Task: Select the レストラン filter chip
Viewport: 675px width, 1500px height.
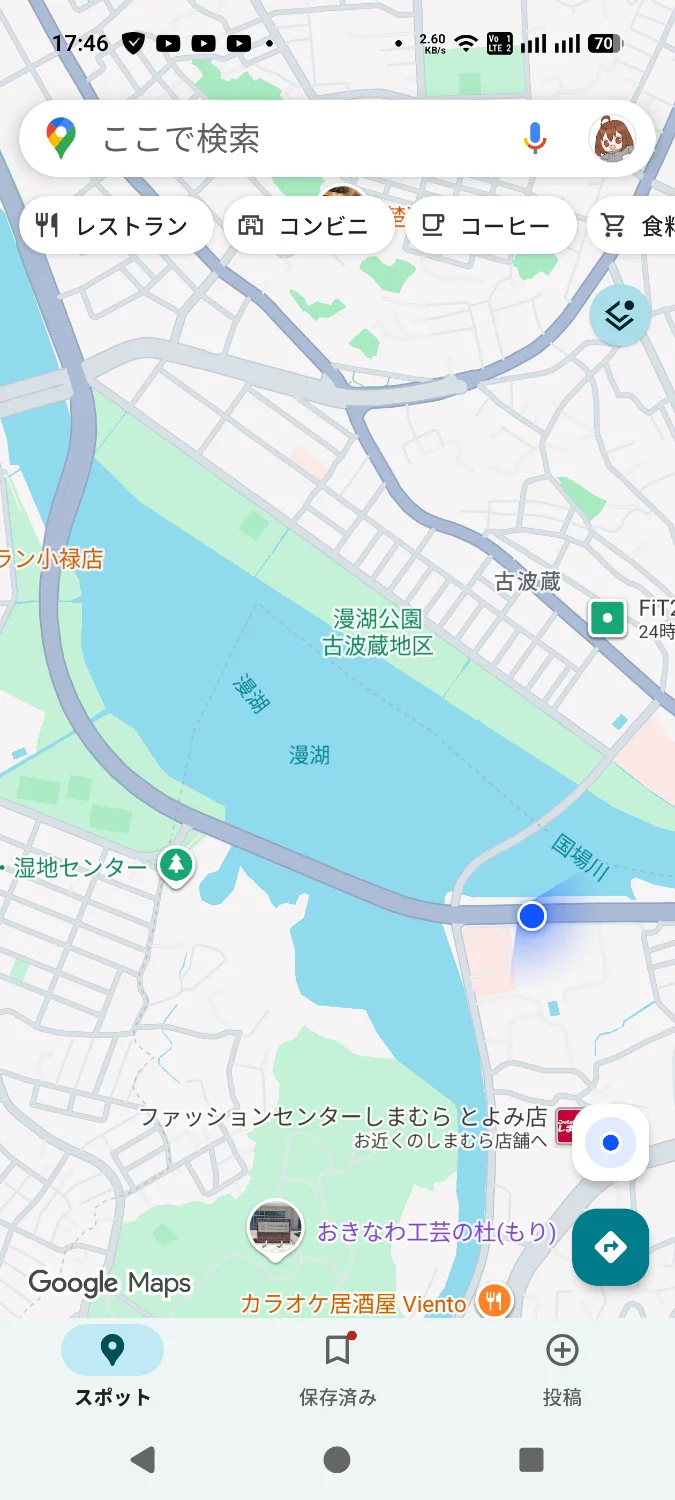Action: coord(116,226)
